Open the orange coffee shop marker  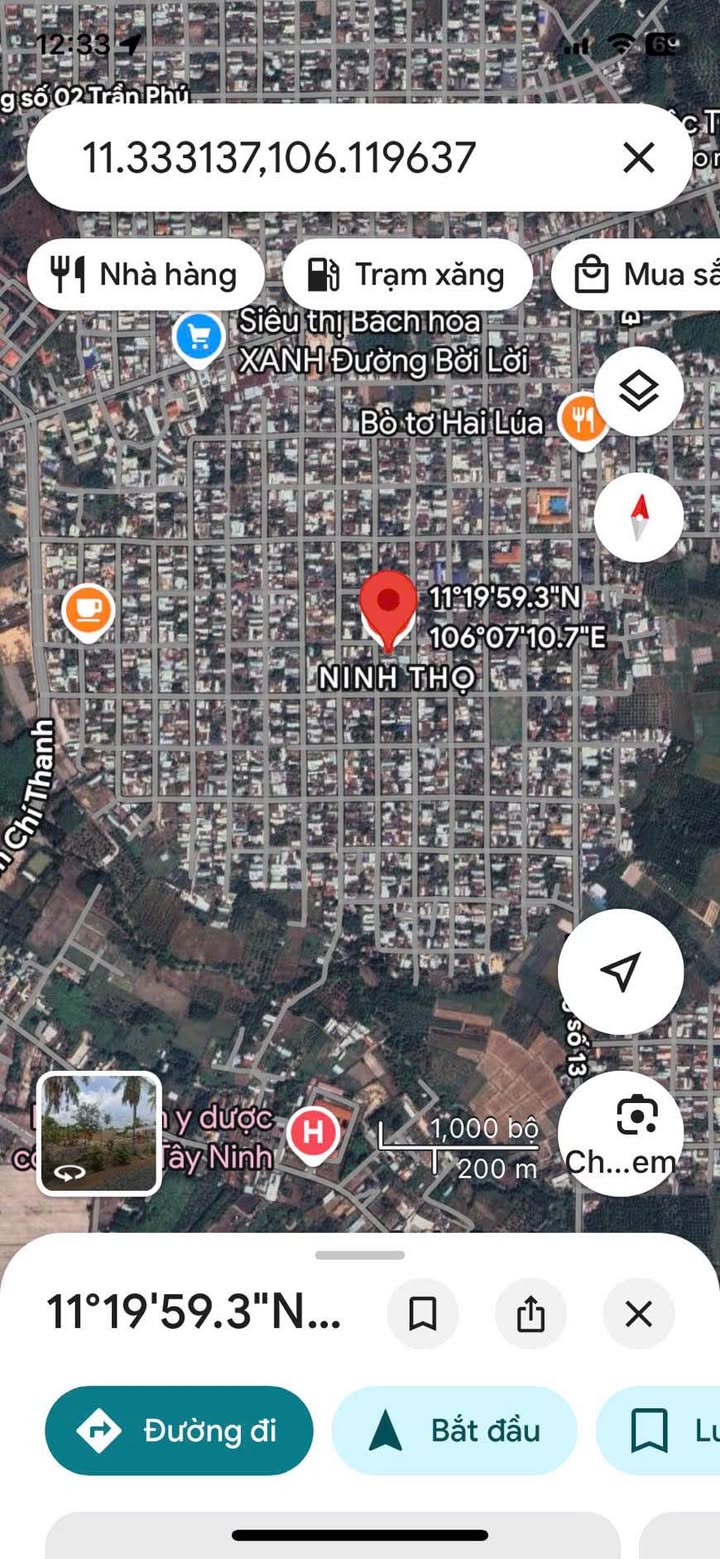[x=87, y=608]
